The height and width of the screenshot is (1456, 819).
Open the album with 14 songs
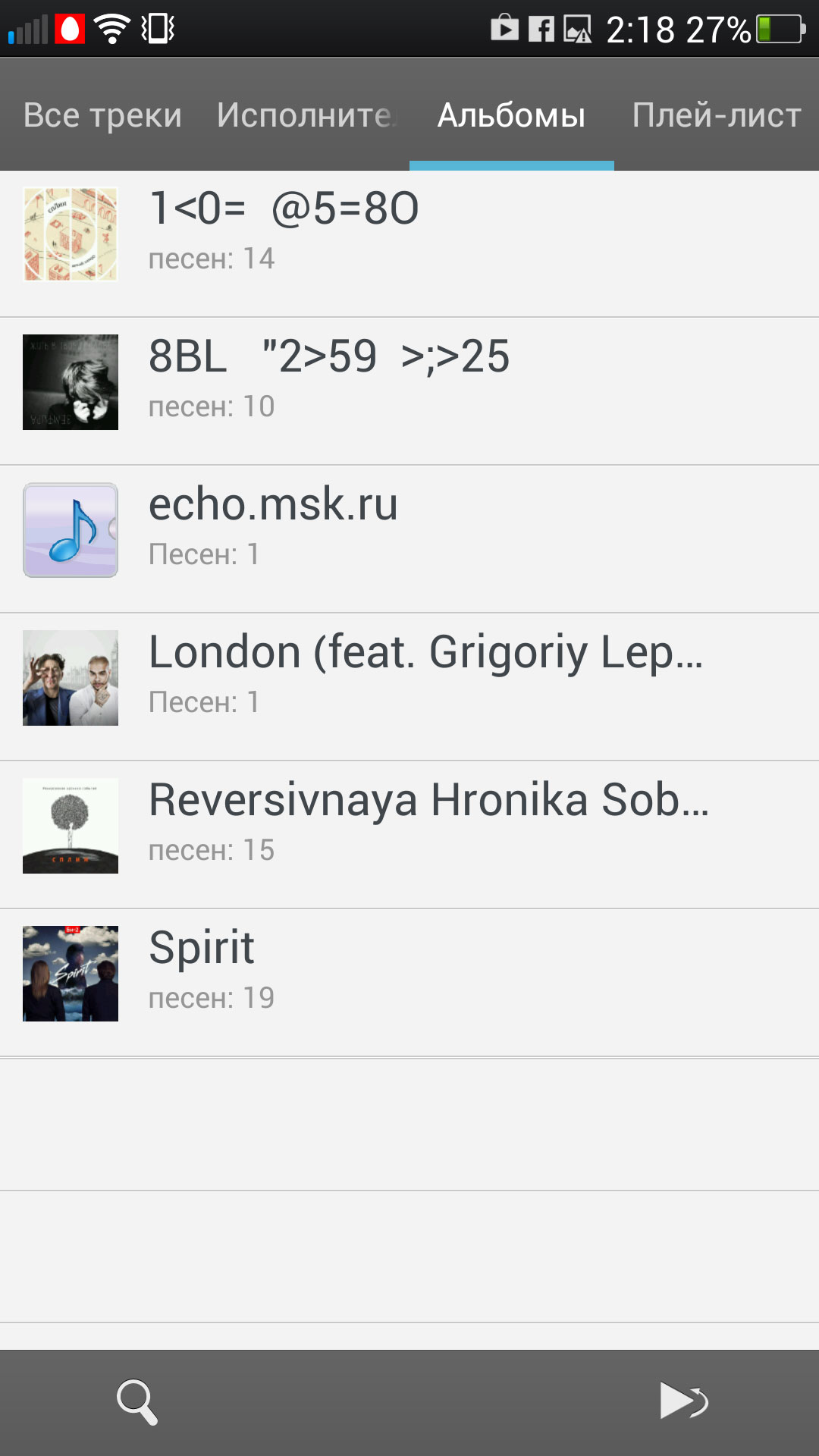(x=409, y=234)
